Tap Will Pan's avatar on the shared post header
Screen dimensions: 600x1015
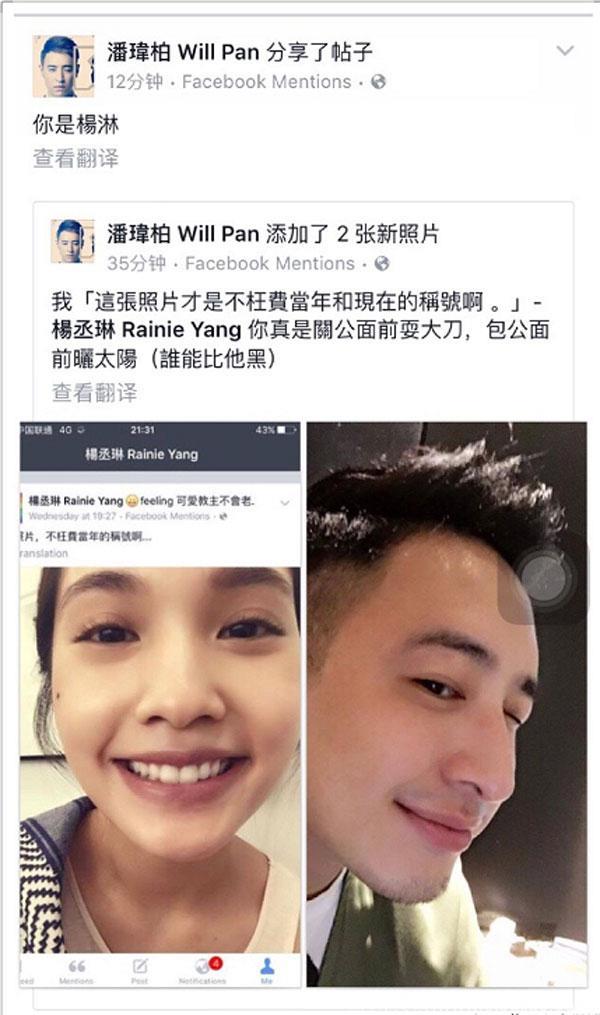coord(63,66)
